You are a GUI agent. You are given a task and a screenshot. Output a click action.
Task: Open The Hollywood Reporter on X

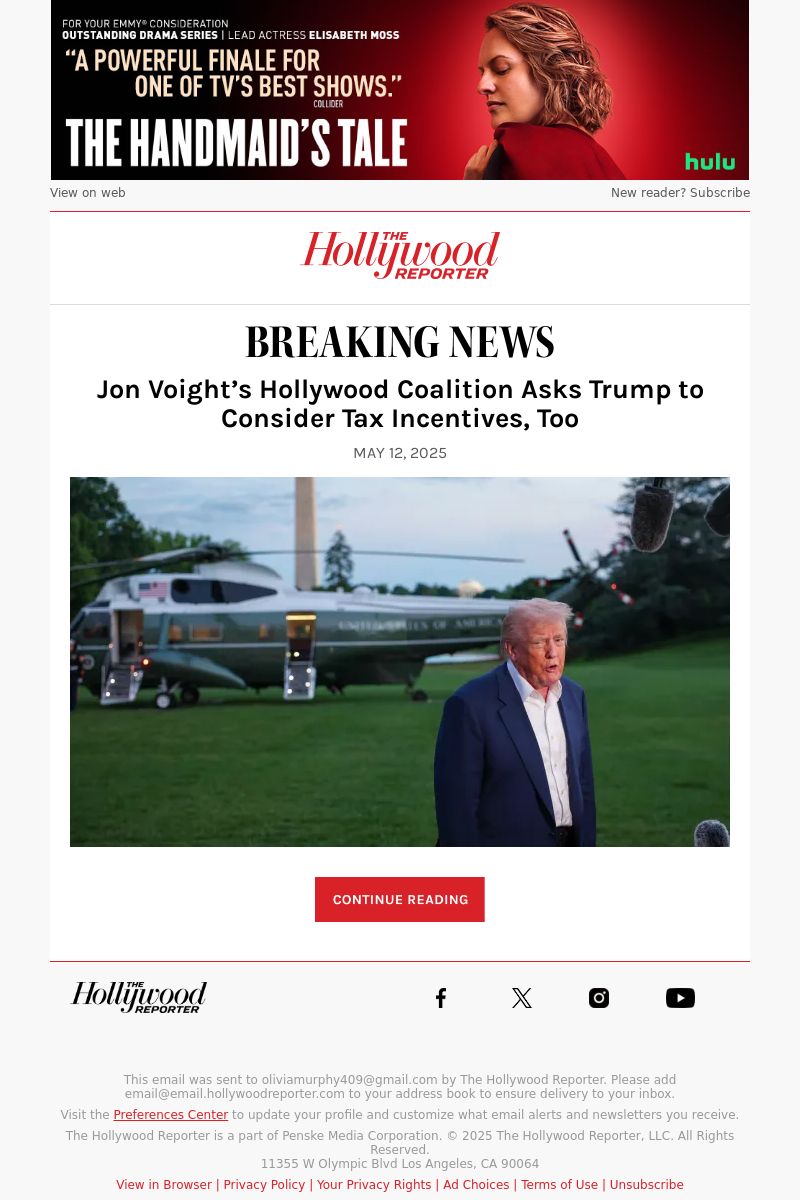(521, 998)
